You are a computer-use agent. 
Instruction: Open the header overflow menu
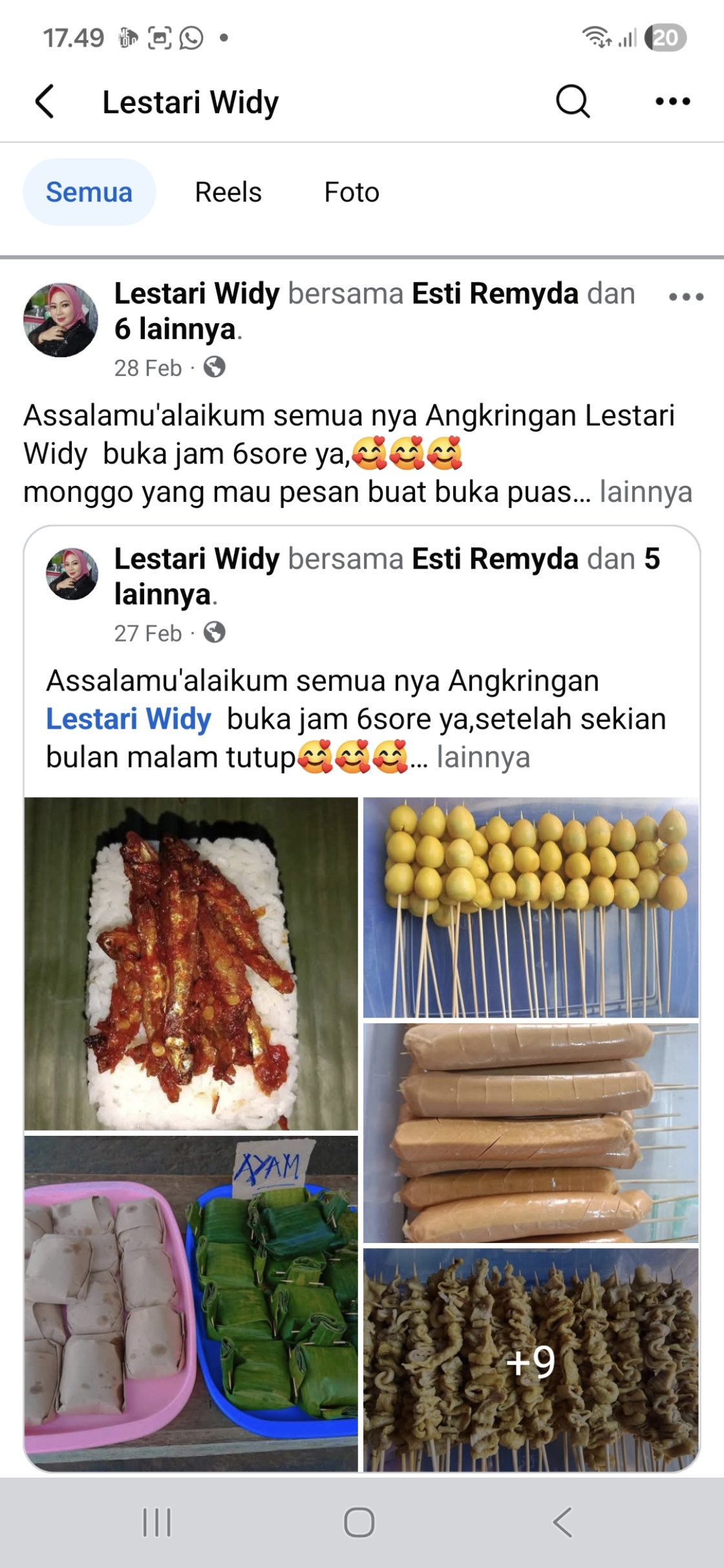point(672,101)
